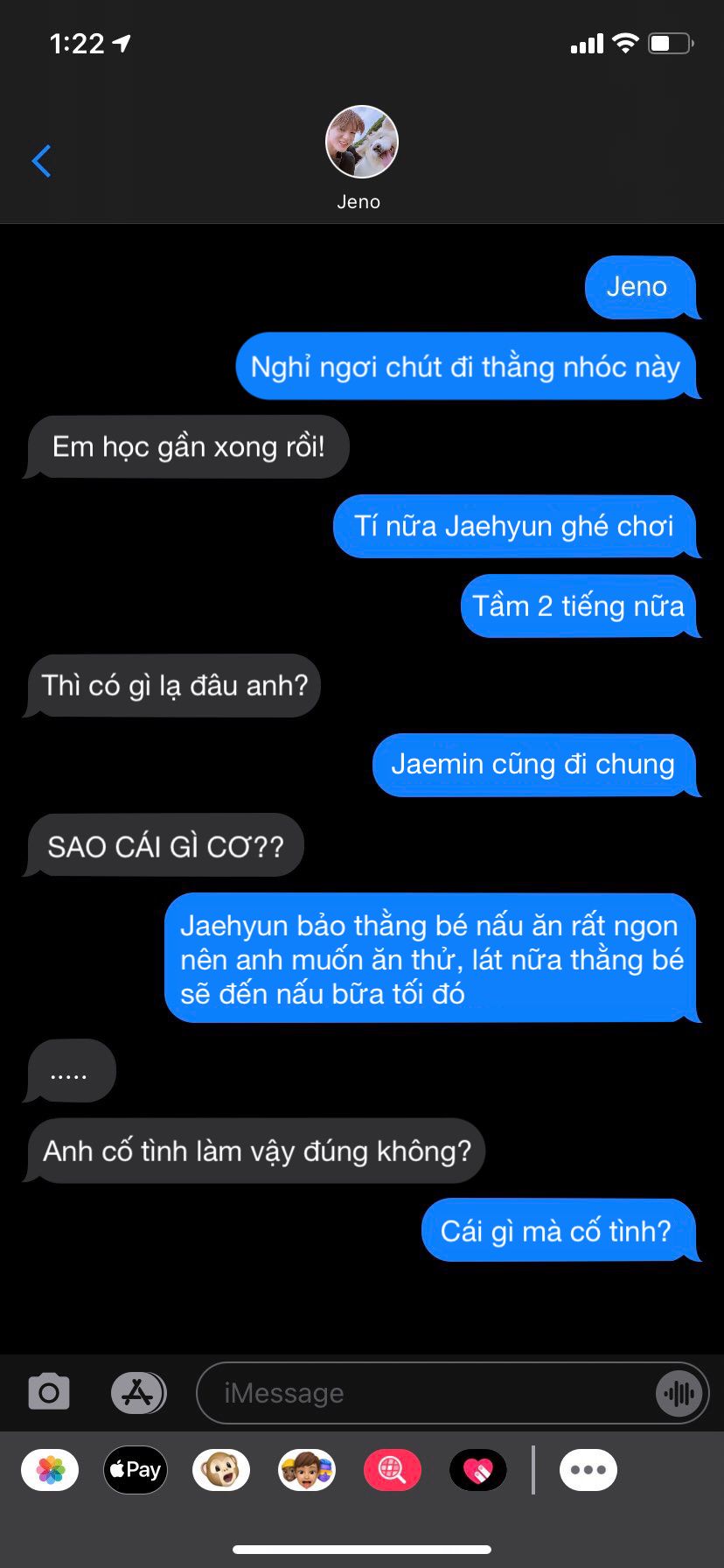Open more iMessage apps
Screen dimensions: 724x1568
tap(588, 1470)
